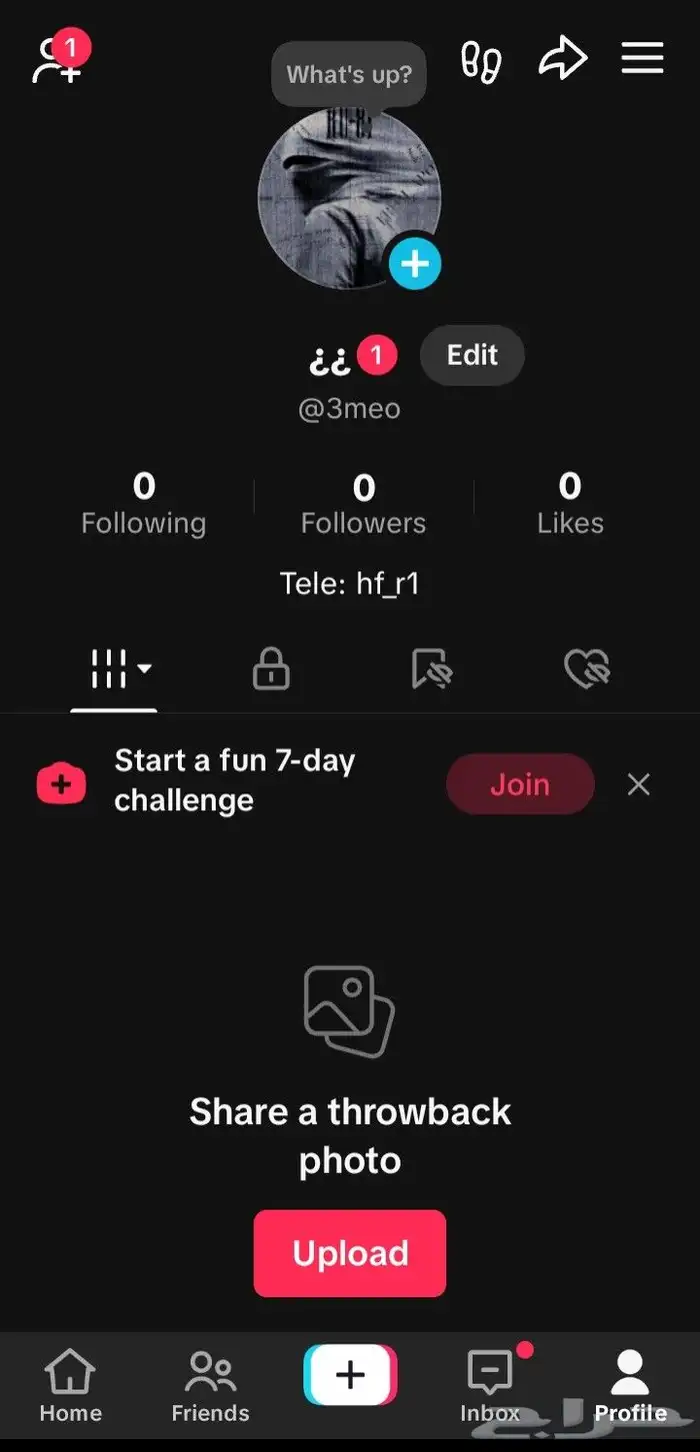View the Likes count details
This screenshot has height=1452, width=700.
tap(570, 504)
